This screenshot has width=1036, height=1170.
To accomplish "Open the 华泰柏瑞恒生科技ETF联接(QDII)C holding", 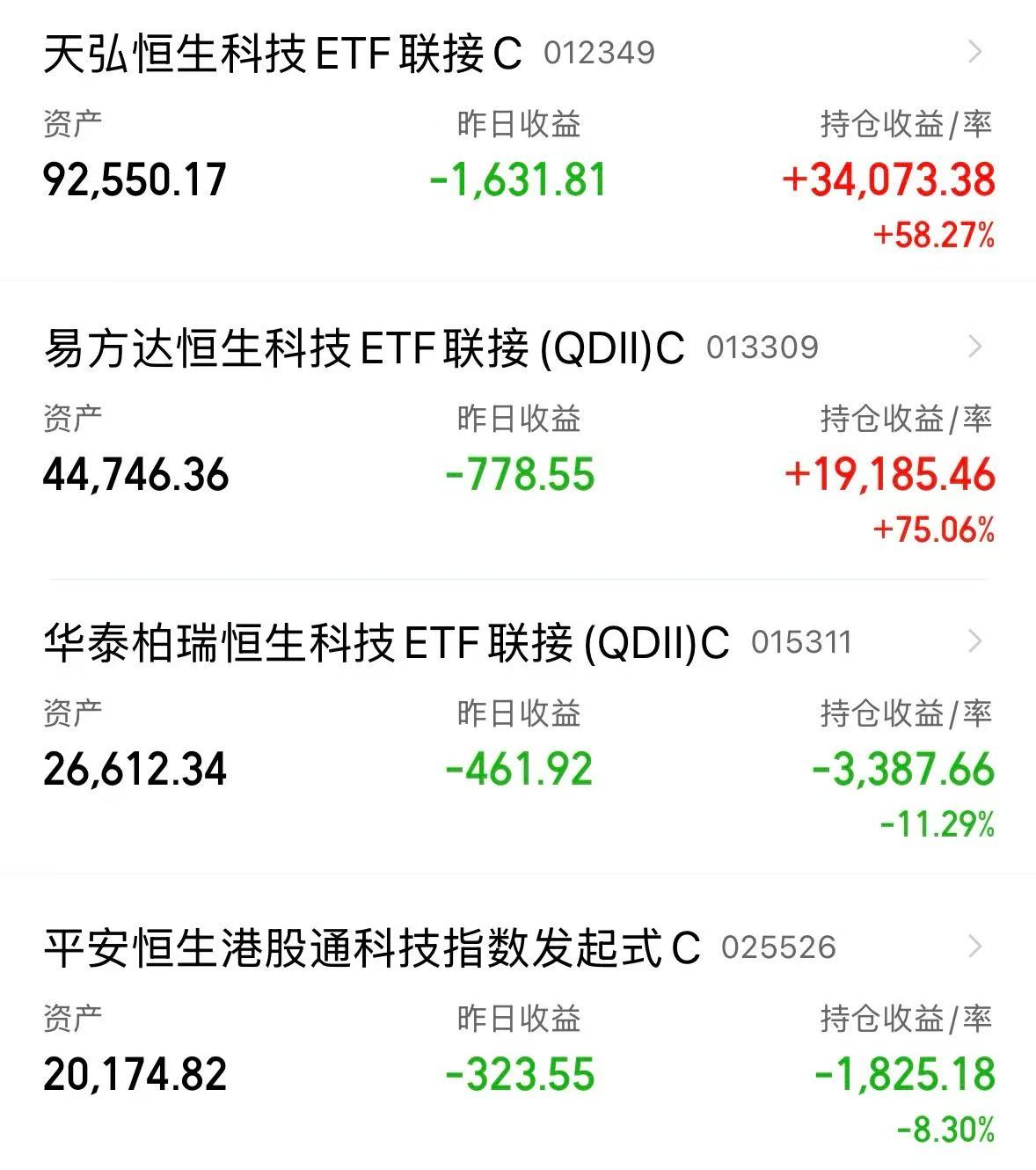I will [x=385, y=643].
